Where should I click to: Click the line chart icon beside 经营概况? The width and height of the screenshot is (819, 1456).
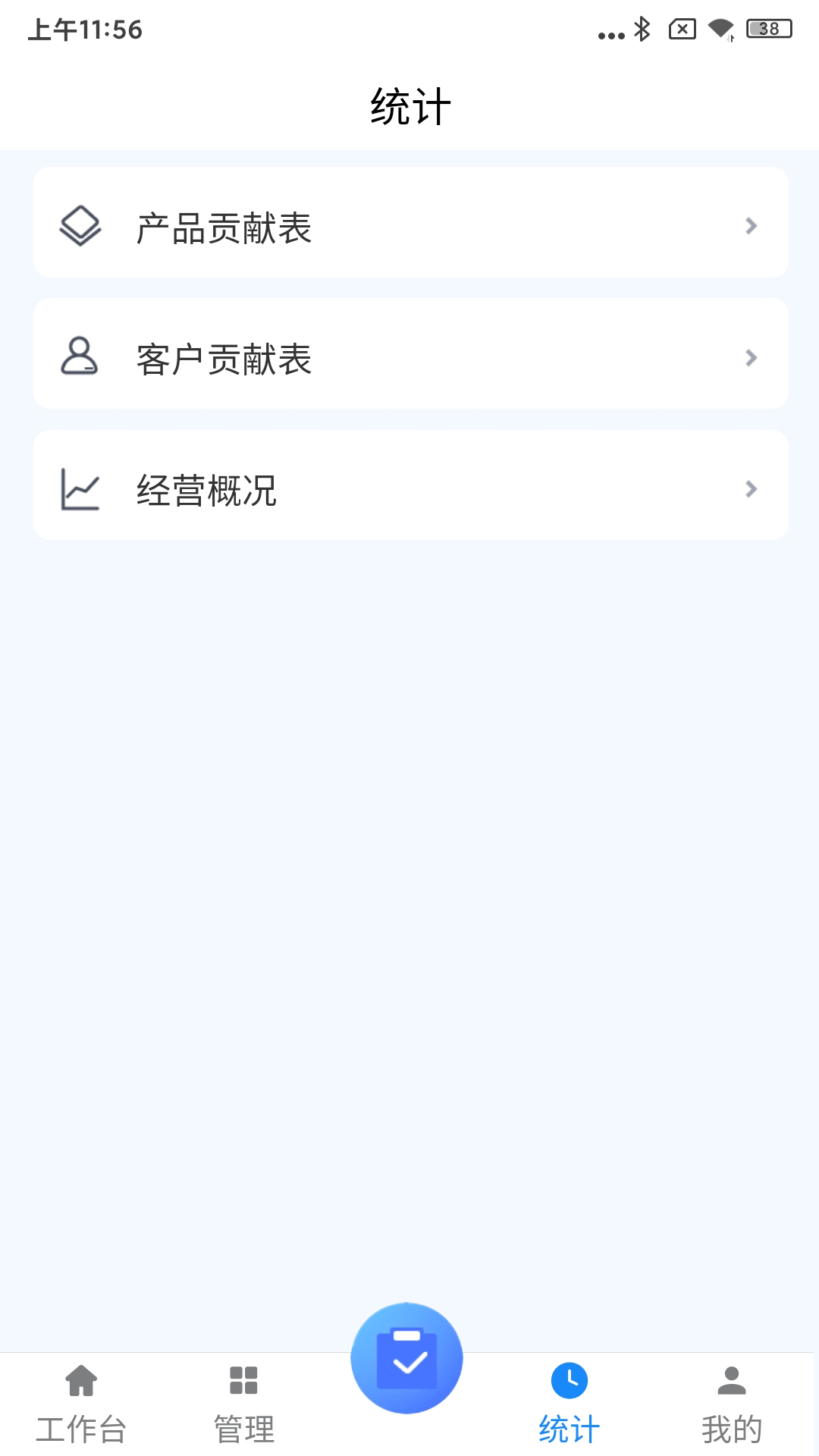(x=80, y=488)
